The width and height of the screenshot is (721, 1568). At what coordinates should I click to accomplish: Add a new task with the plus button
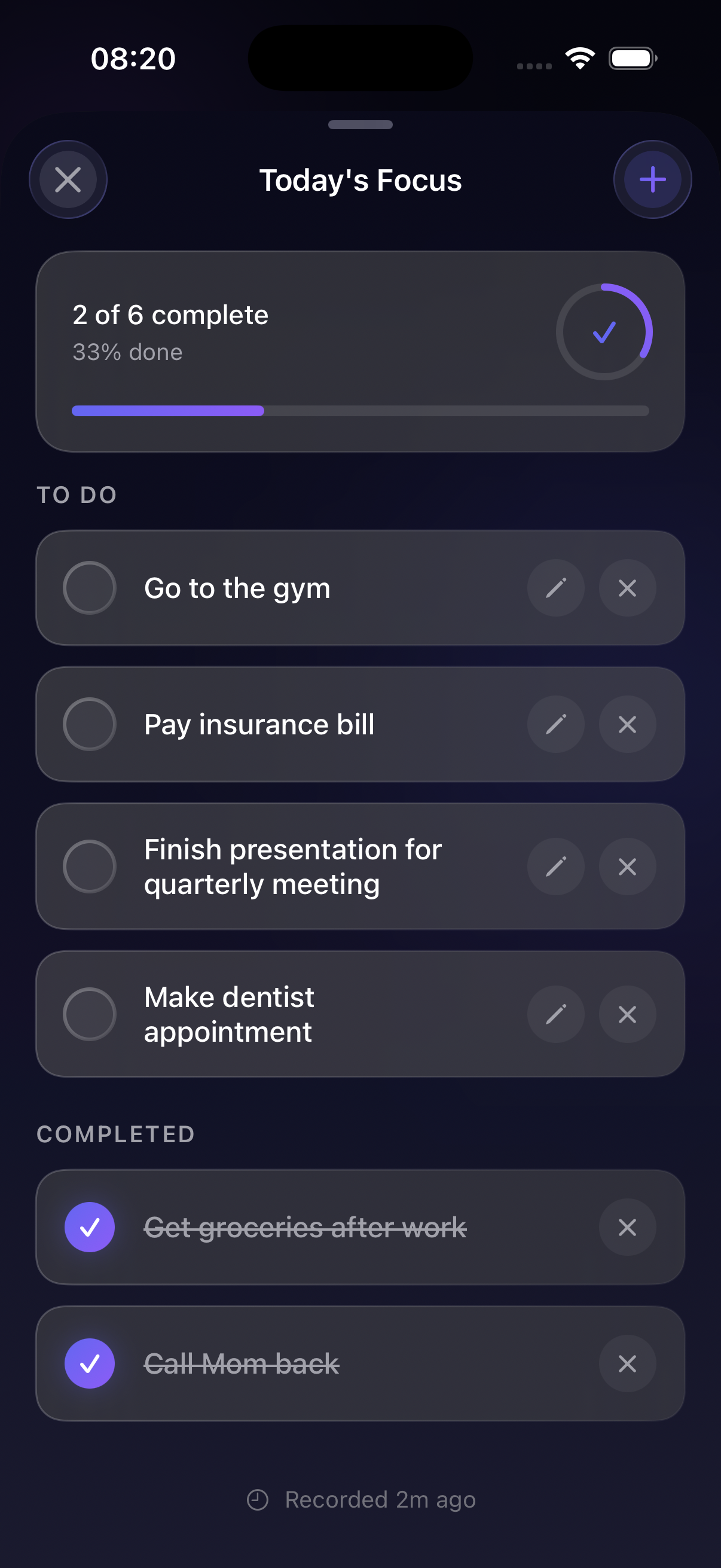click(x=652, y=179)
